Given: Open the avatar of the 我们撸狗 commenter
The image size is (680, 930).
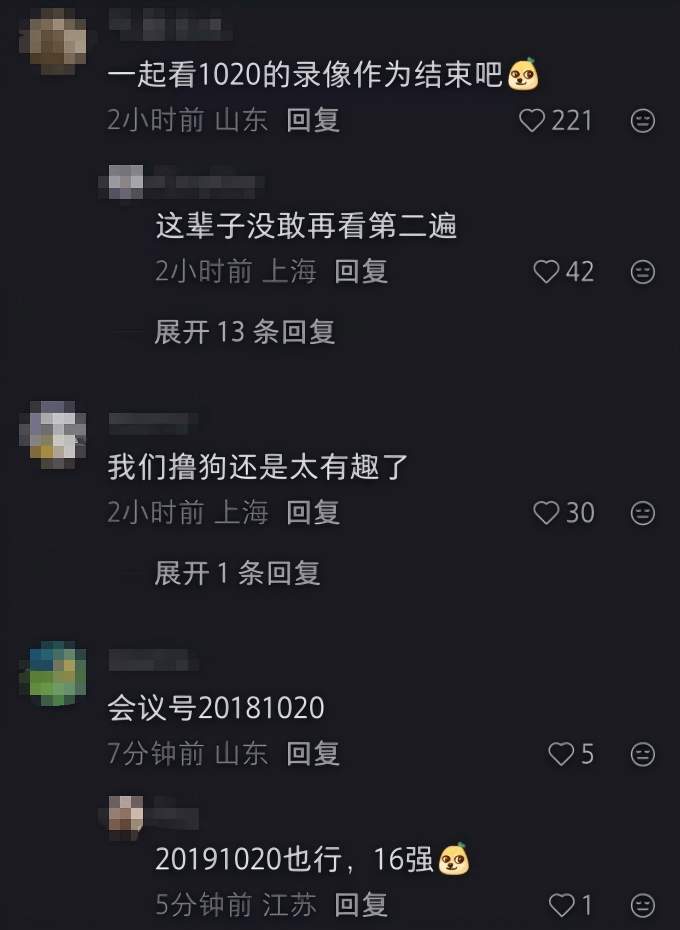Looking at the screenshot, I should (52, 434).
